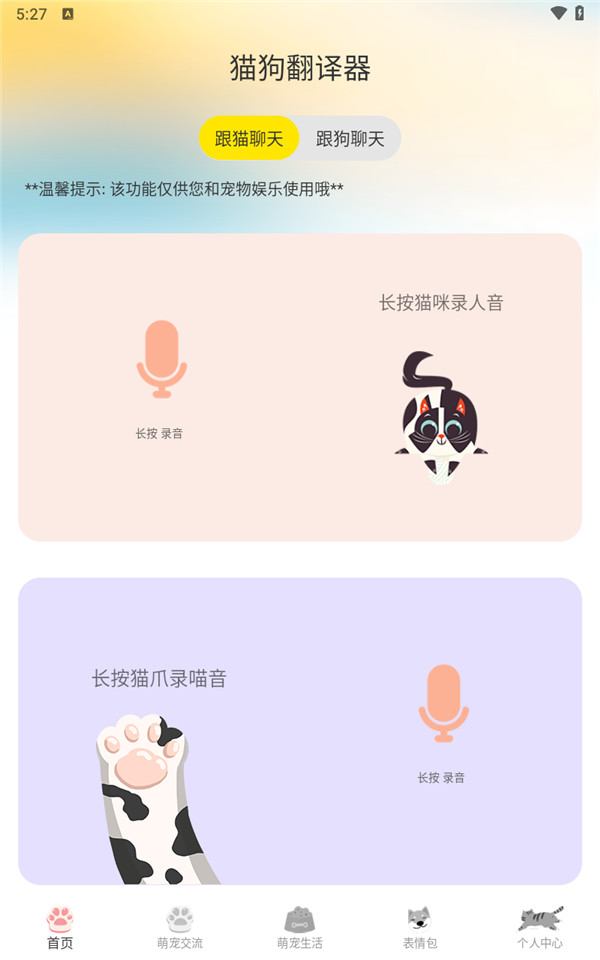Open the 萌宠交流 tab
Viewport: 600px width, 960px height.
coord(180,927)
